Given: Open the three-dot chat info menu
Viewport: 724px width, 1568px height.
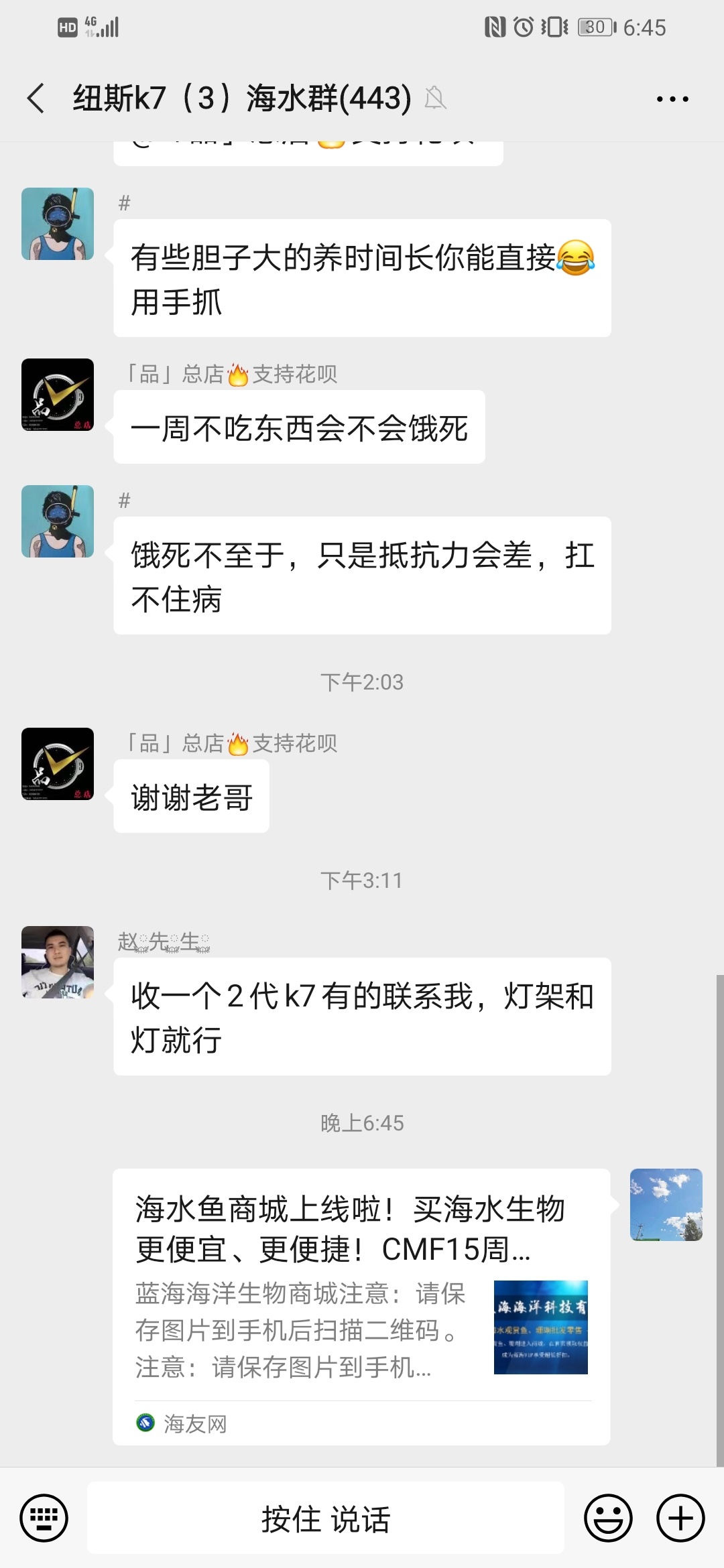Looking at the screenshot, I should [672, 99].
